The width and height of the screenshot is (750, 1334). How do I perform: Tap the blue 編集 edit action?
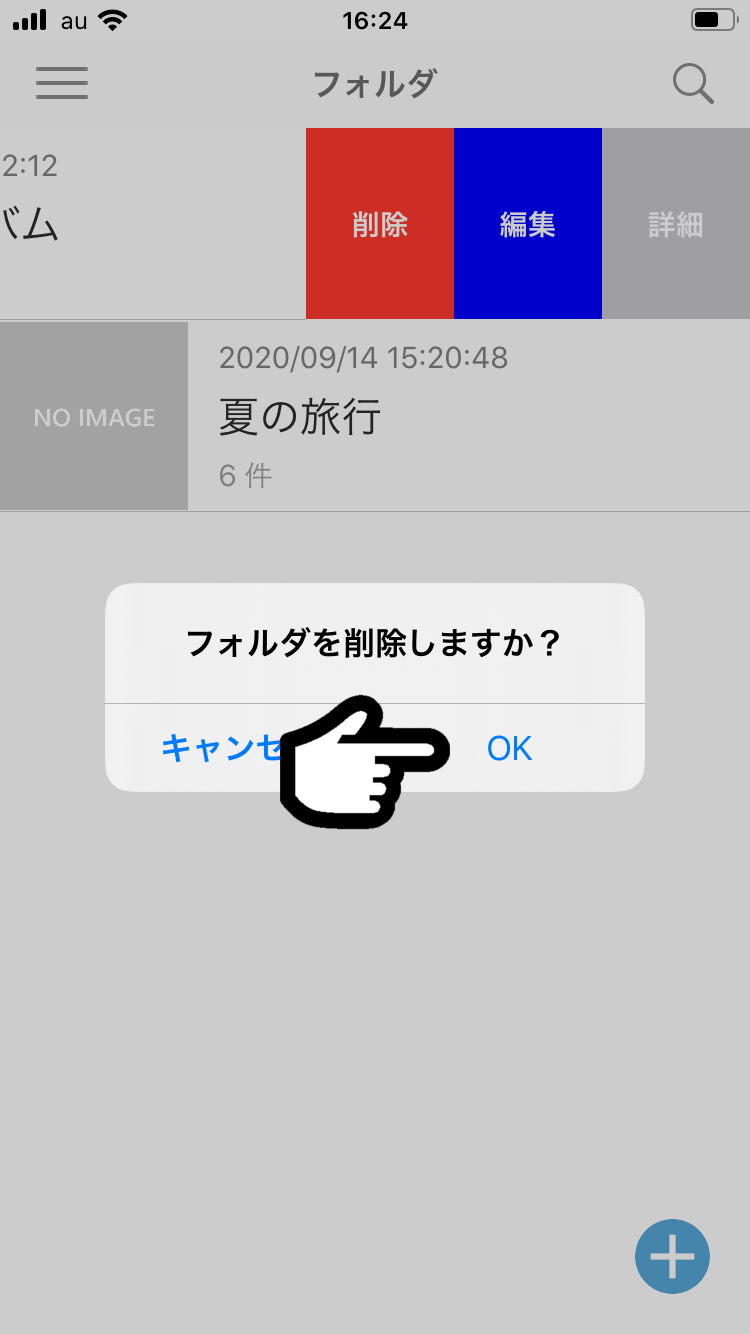528,224
